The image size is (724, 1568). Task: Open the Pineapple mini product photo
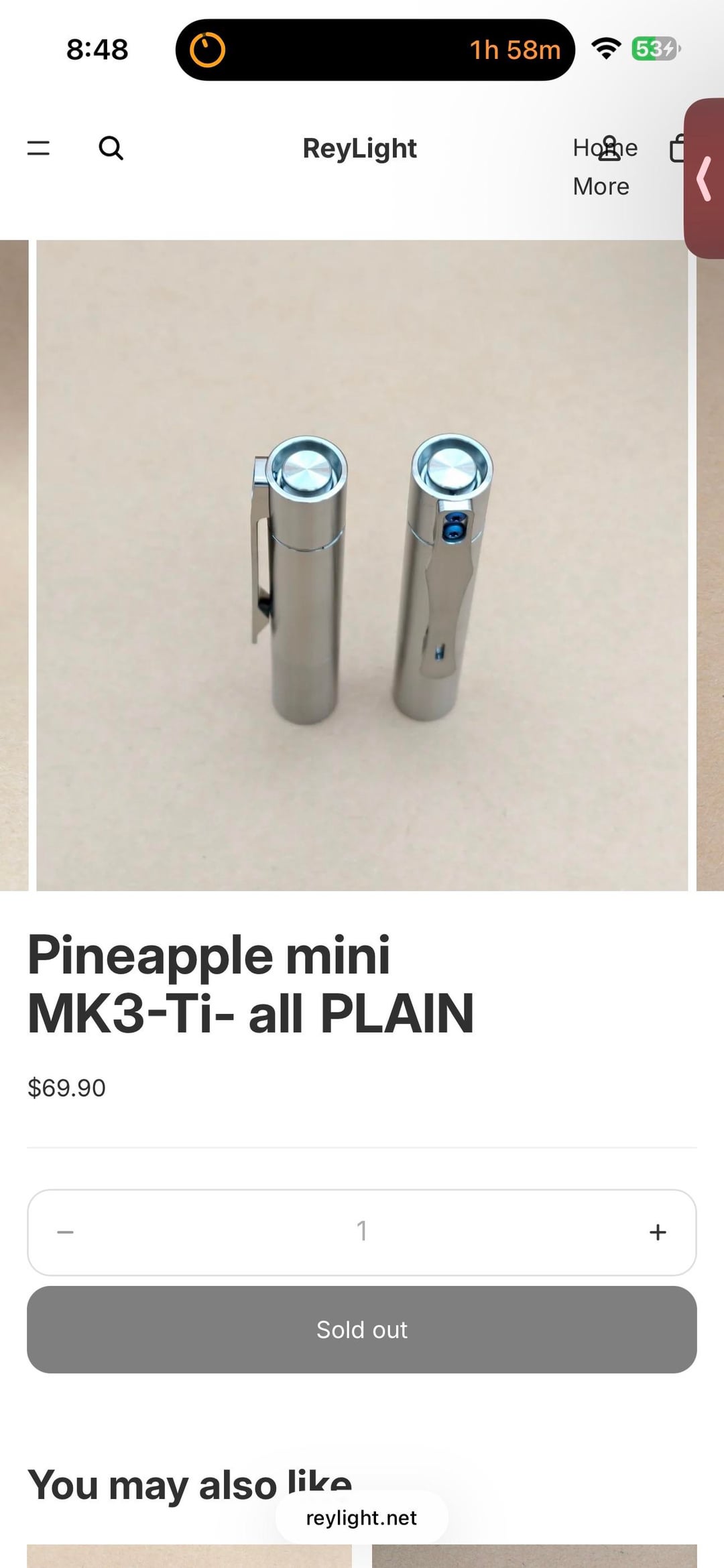tap(362, 565)
